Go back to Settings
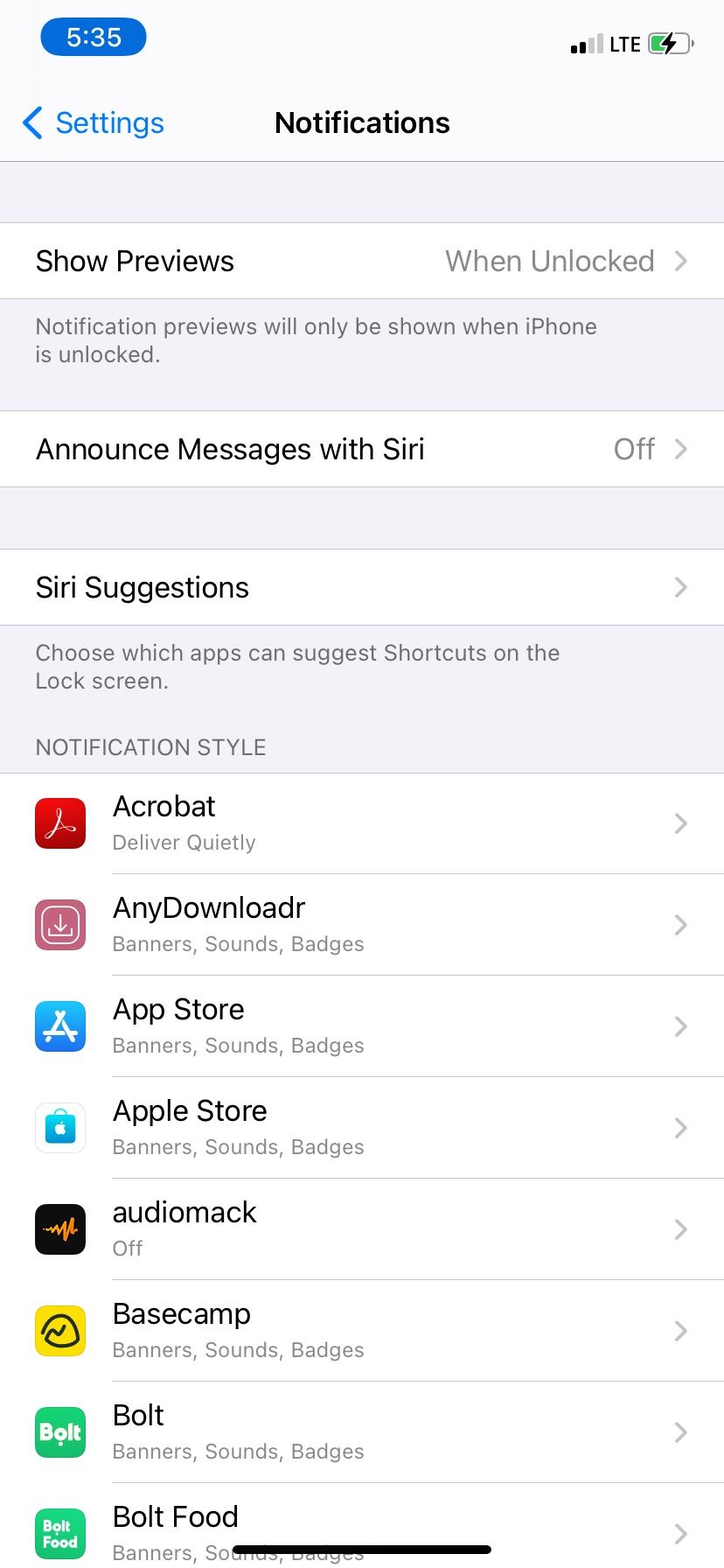 [x=94, y=123]
